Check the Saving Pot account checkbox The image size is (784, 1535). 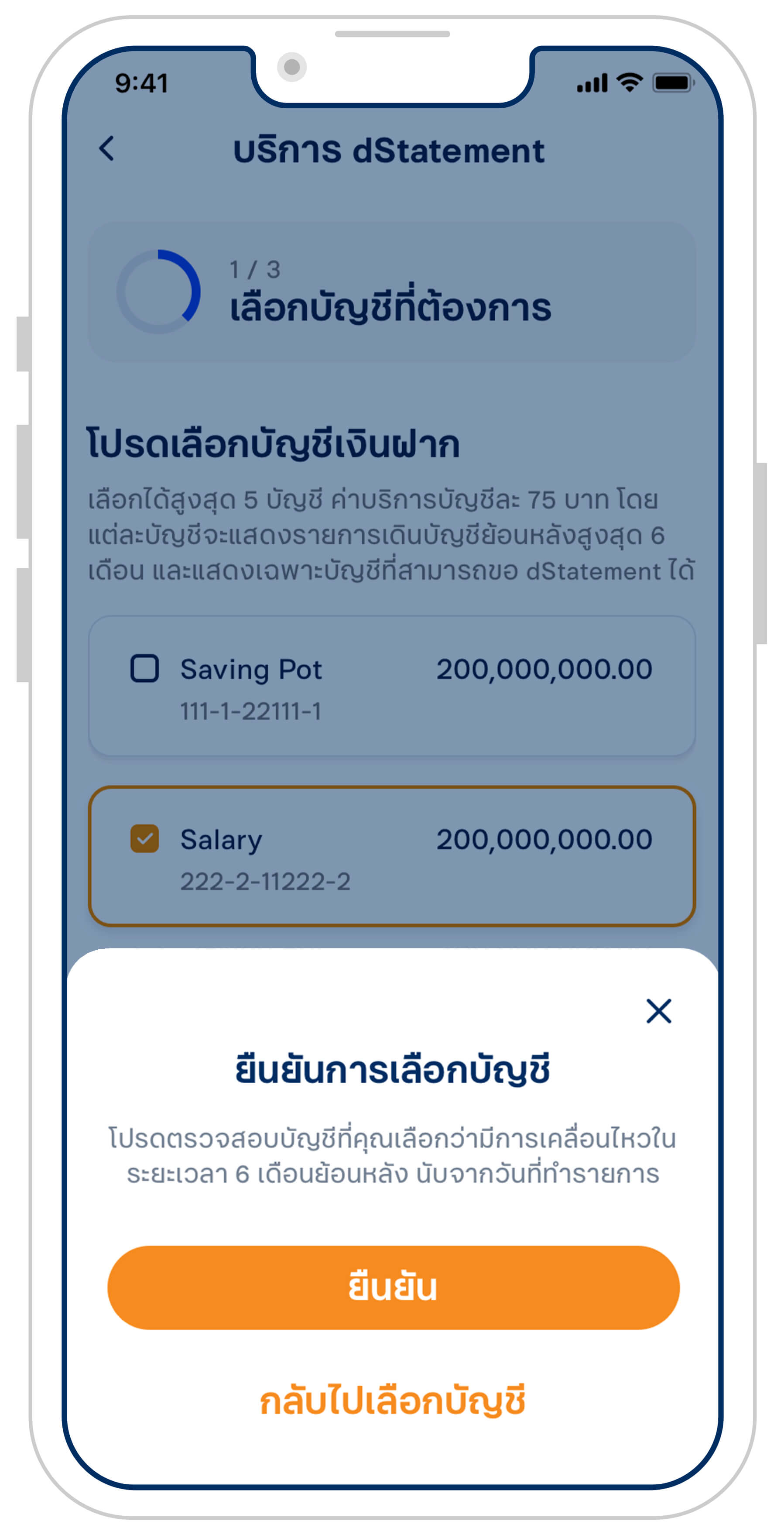tap(144, 668)
